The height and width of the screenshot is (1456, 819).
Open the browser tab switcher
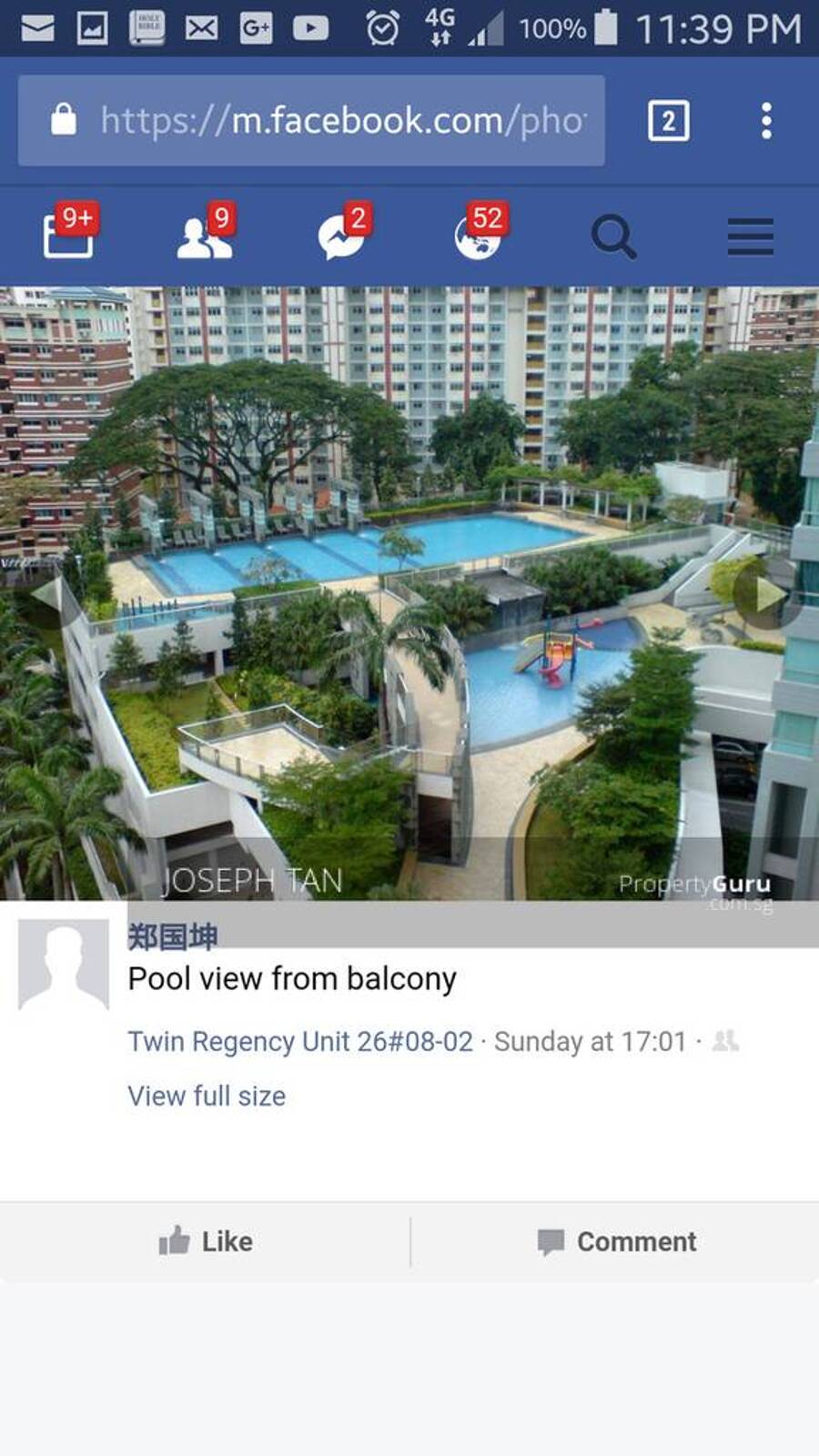click(x=668, y=120)
